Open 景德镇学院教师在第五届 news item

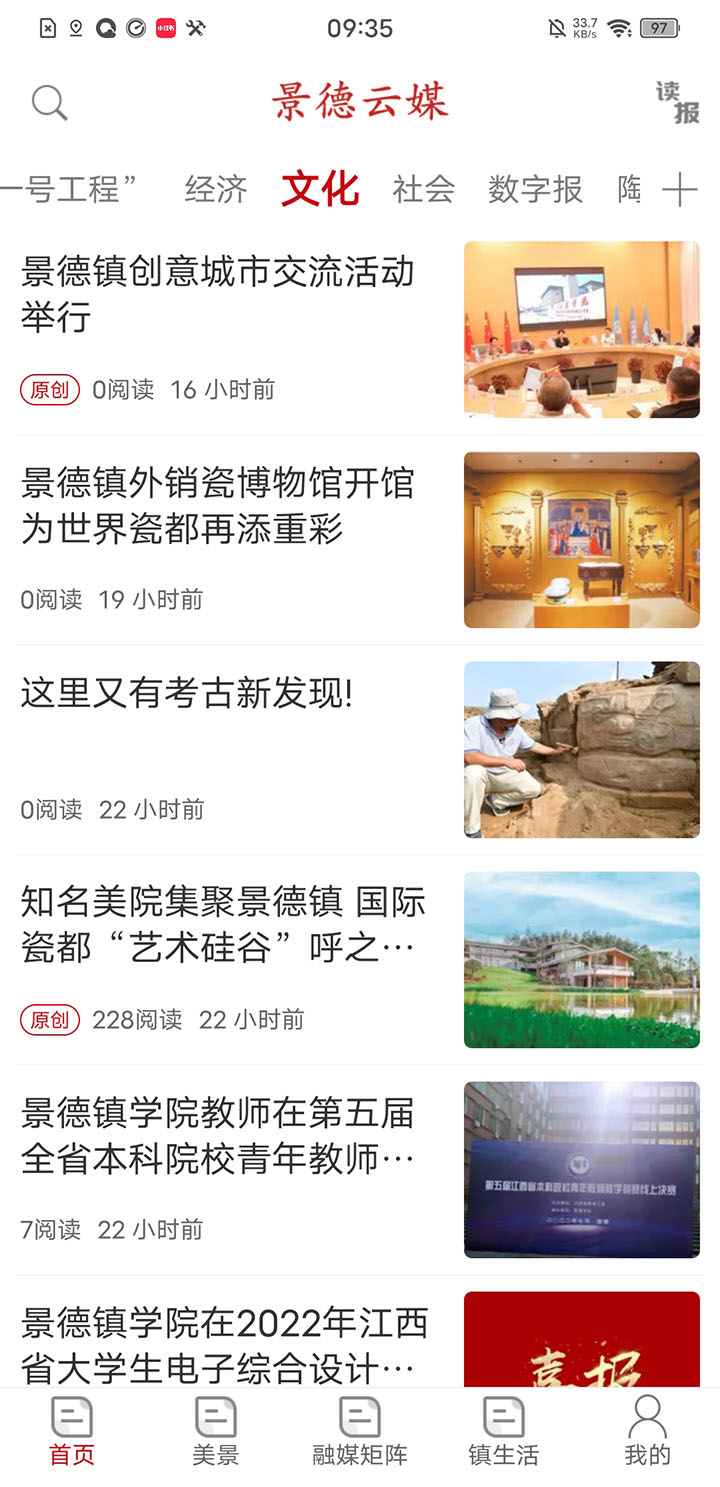[217, 1135]
